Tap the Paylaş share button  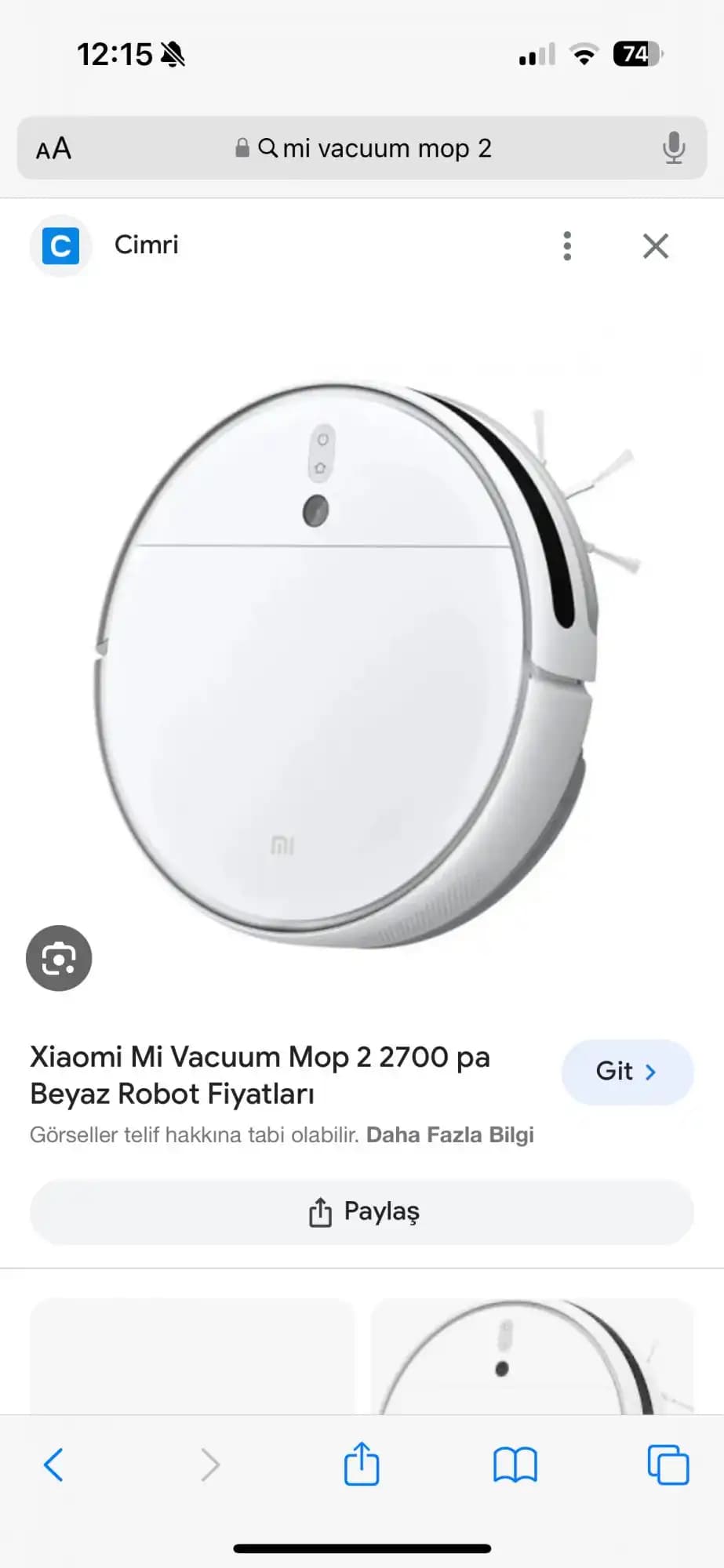[362, 1212]
